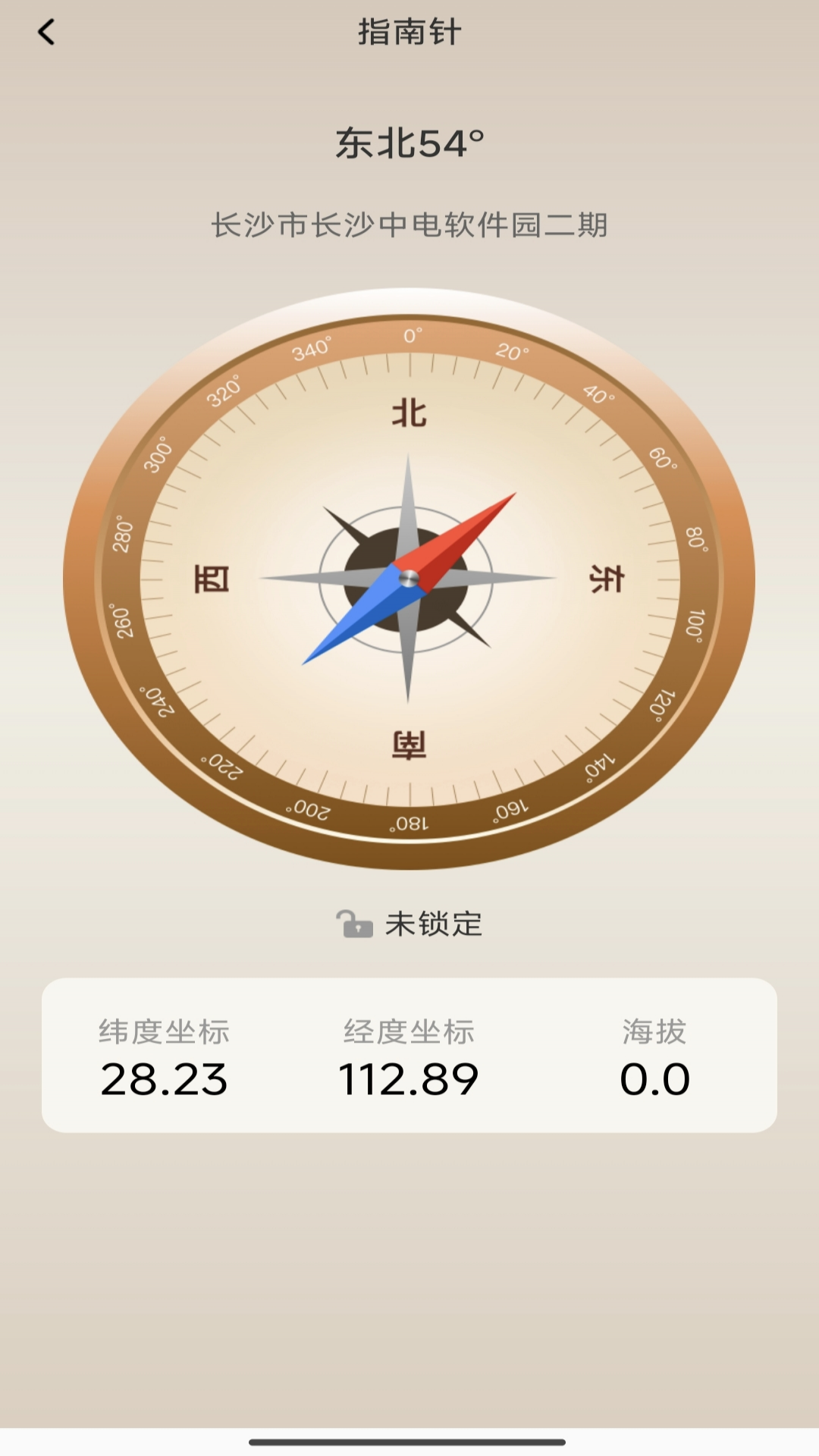Tap the 东北54° heading to expand details
Image resolution: width=819 pixels, height=1456 pixels.
click(x=411, y=144)
